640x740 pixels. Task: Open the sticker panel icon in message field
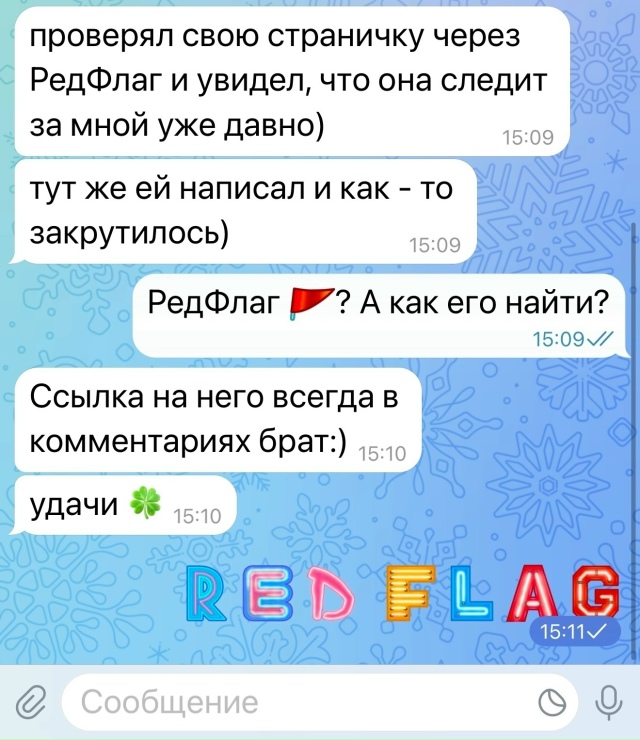pos(552,704)
